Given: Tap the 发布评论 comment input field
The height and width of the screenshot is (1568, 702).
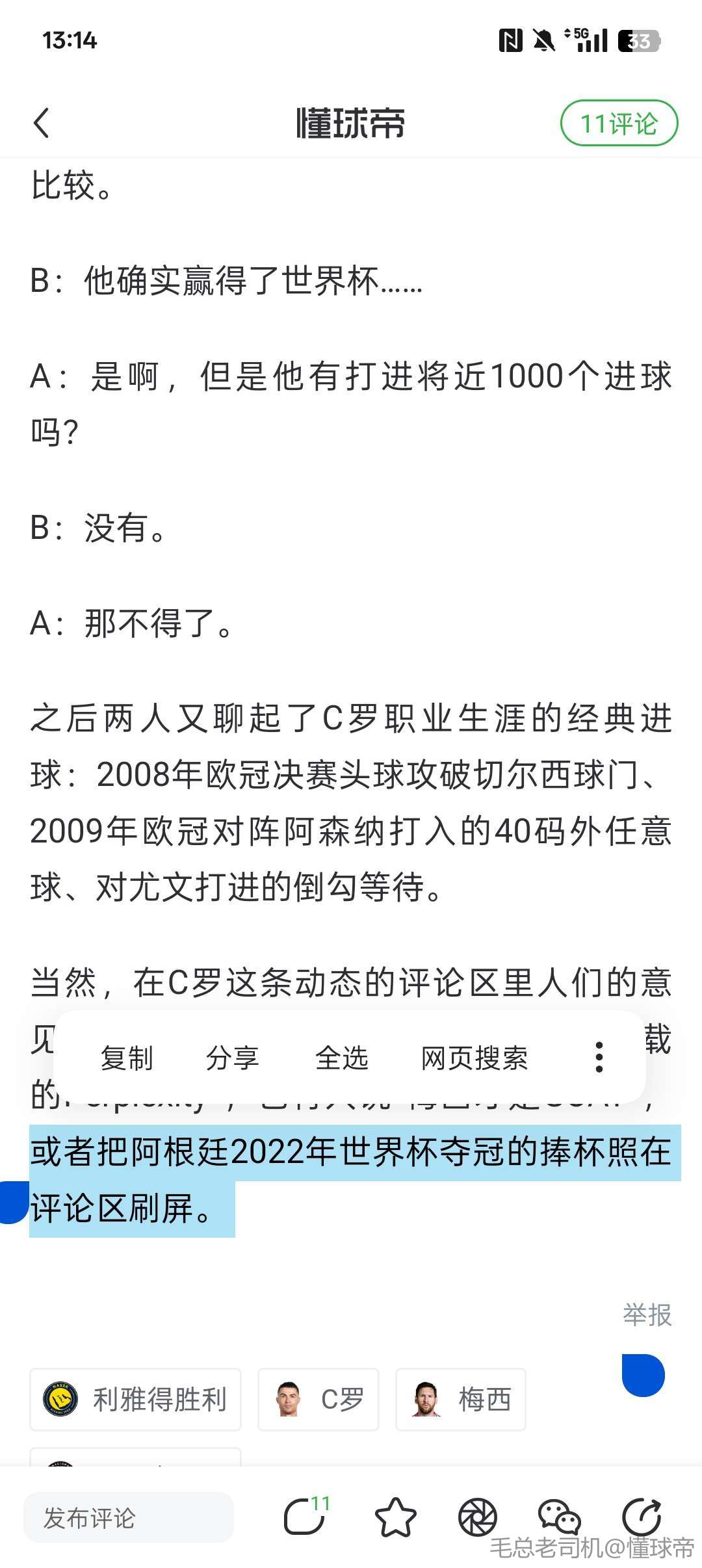Looking at the screenshot, I should click(x=129, y=1518).
